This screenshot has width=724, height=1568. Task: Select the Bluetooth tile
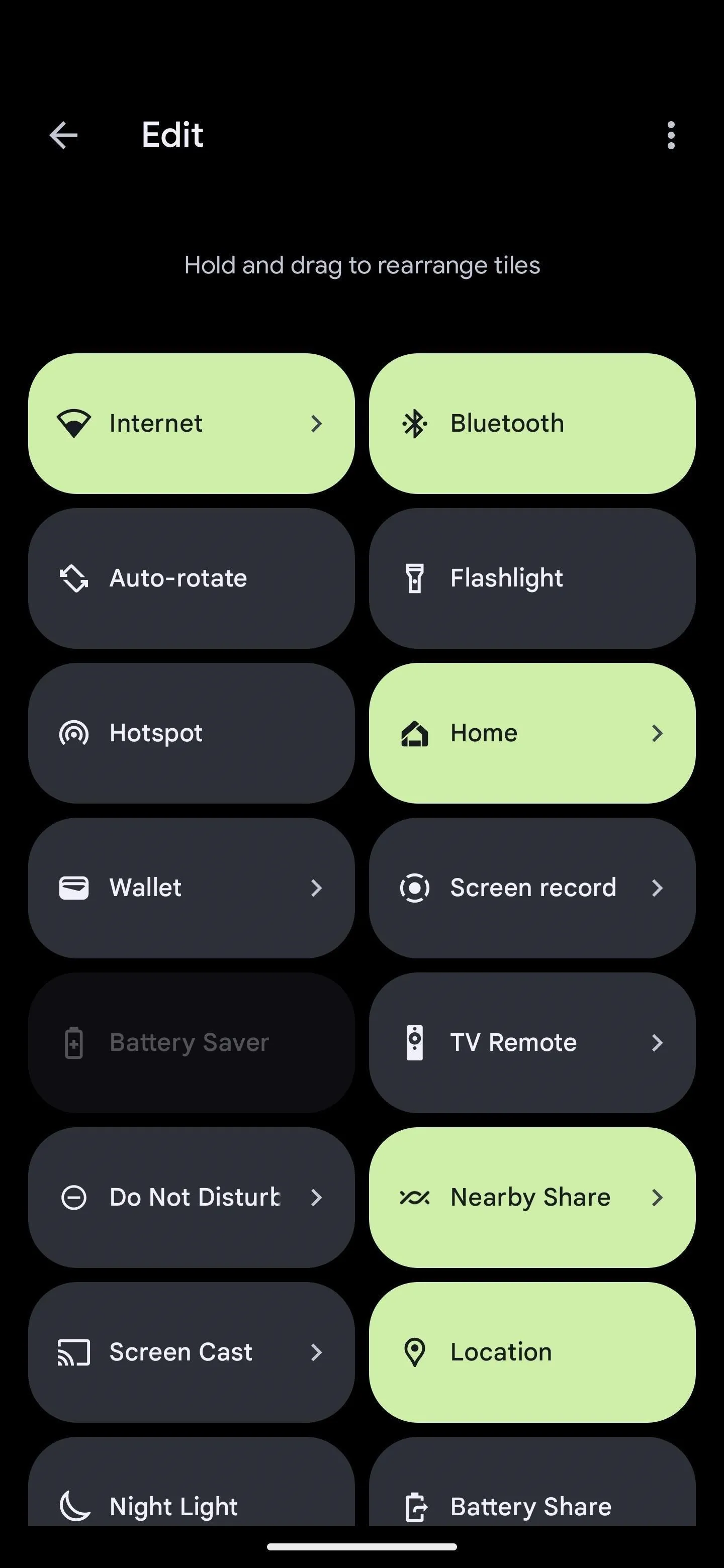click(x=532, y=424)
